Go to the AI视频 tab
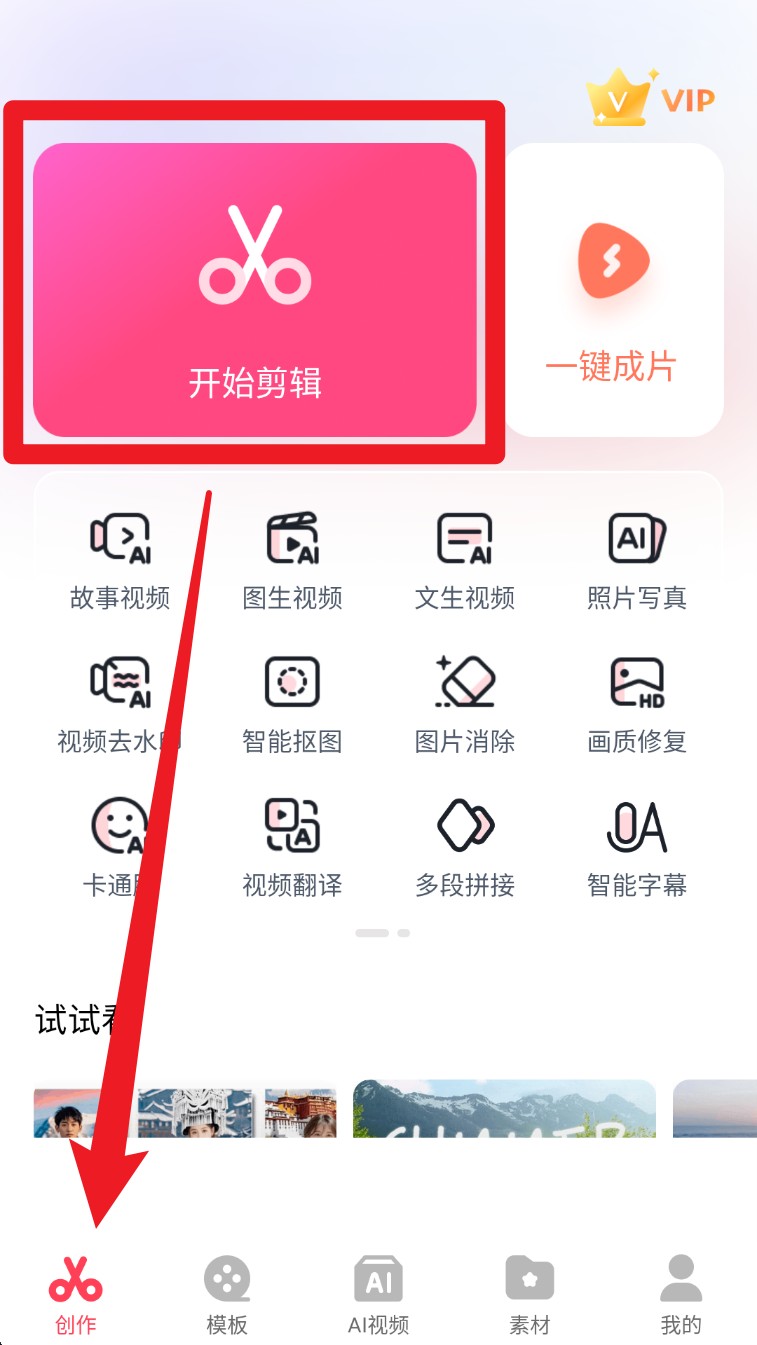Viewport: 757px width, 1345px height. [378, 1295]
